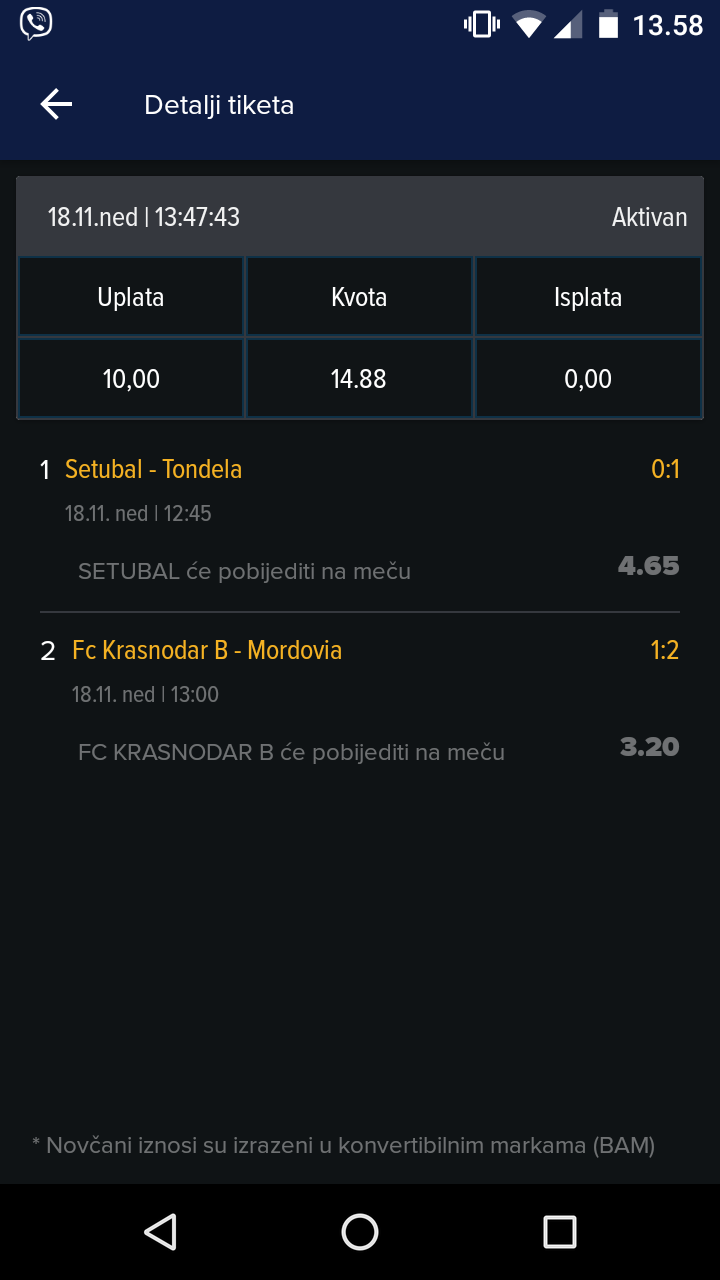720x1280 pixels.
Task: Go back from Detalji tiketa
Action: click(56, 104)
